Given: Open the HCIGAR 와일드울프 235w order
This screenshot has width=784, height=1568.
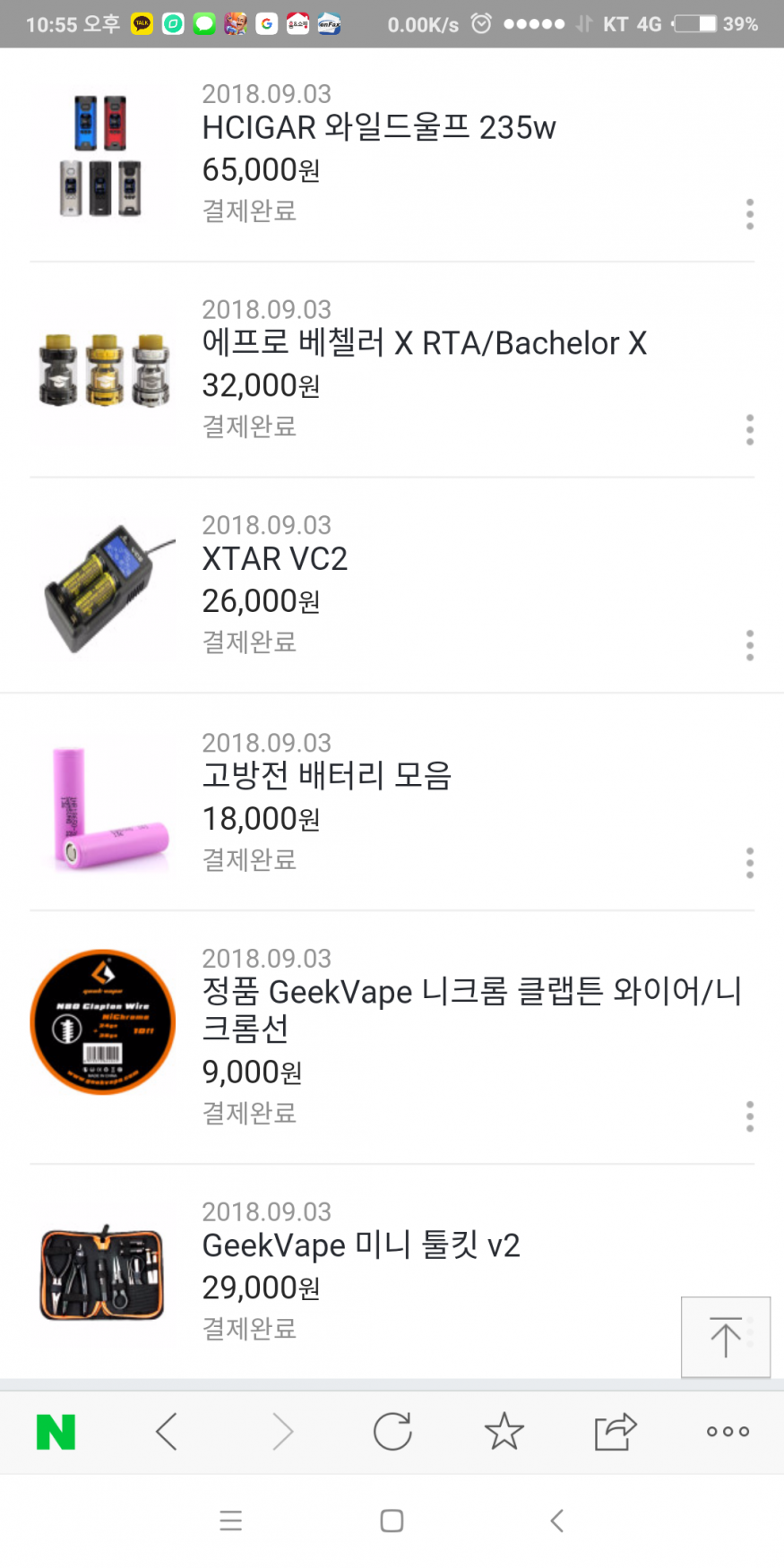Looking at the screenshot, I should [x=378, y=128].
